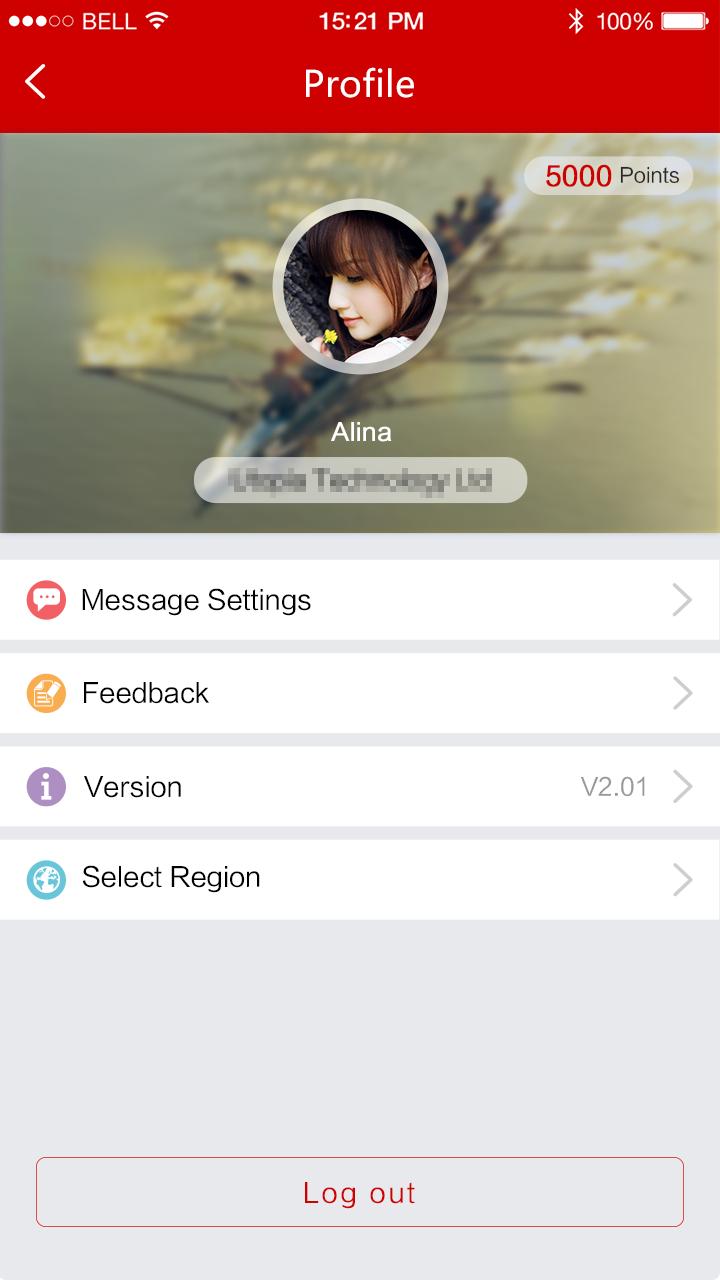The width and height of the screenshot is (720, 1280).
Task: Open the Feedback row
Action: point(360,693)
